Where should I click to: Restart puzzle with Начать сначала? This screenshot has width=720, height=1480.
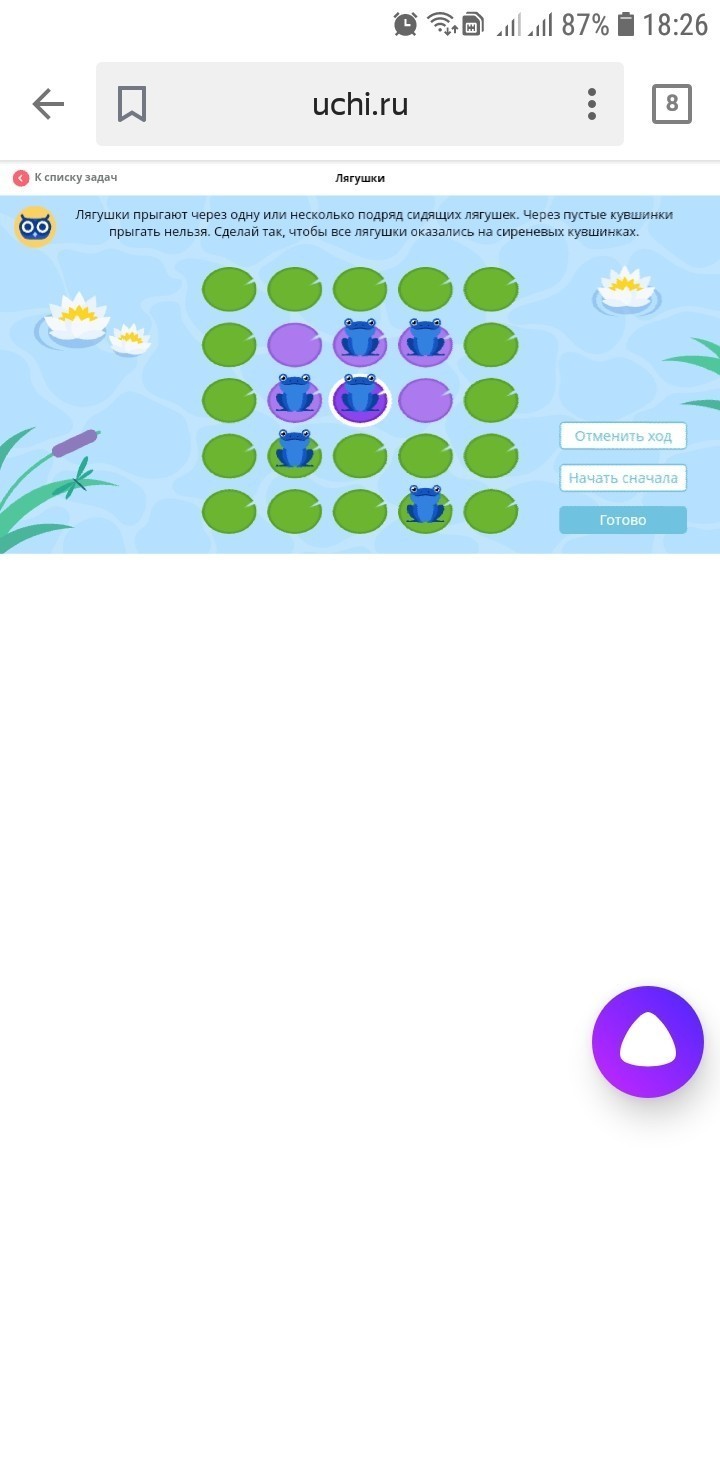click(622, 478)
